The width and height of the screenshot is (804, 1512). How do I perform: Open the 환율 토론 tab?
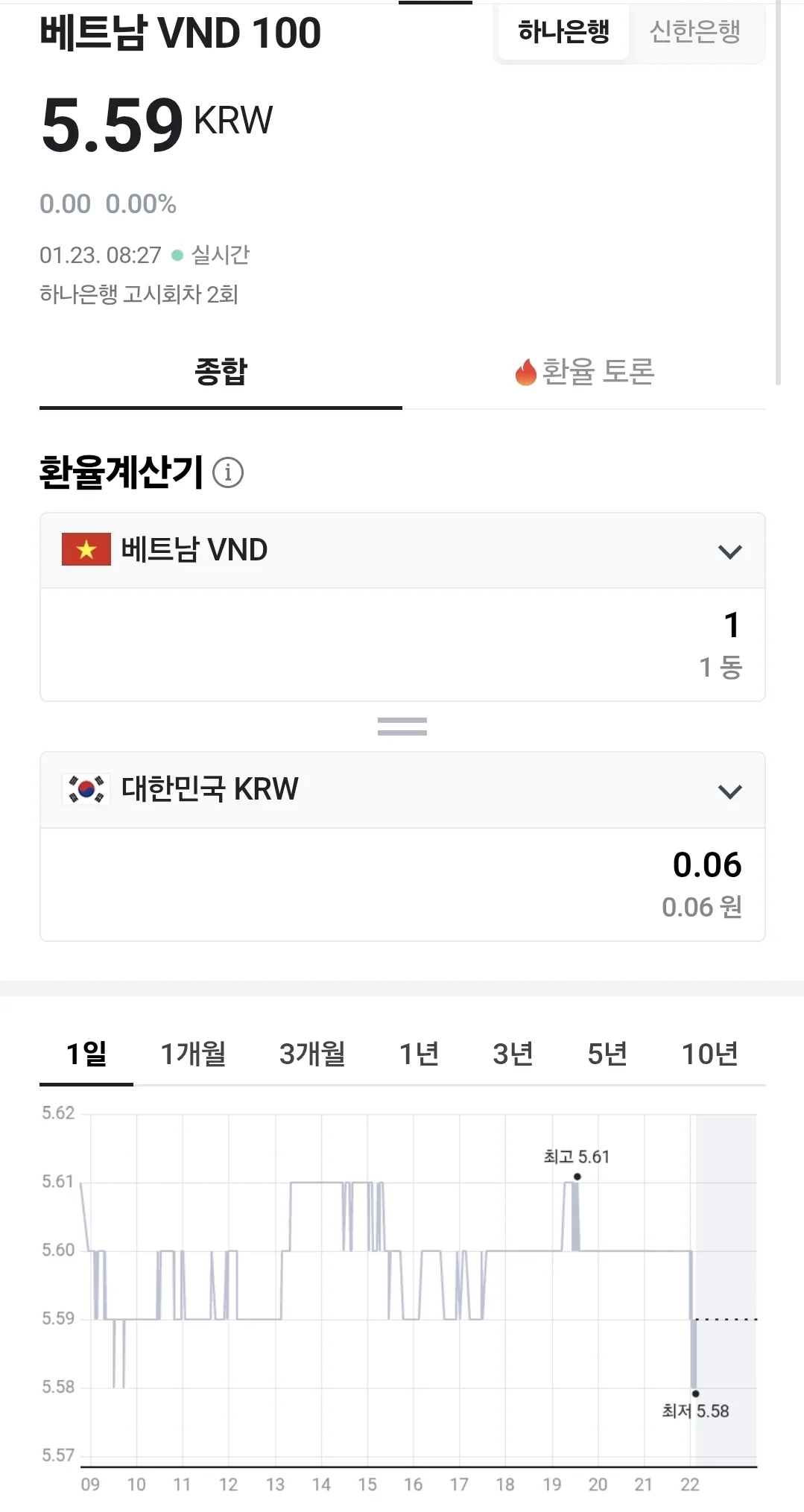click(583, 372)
